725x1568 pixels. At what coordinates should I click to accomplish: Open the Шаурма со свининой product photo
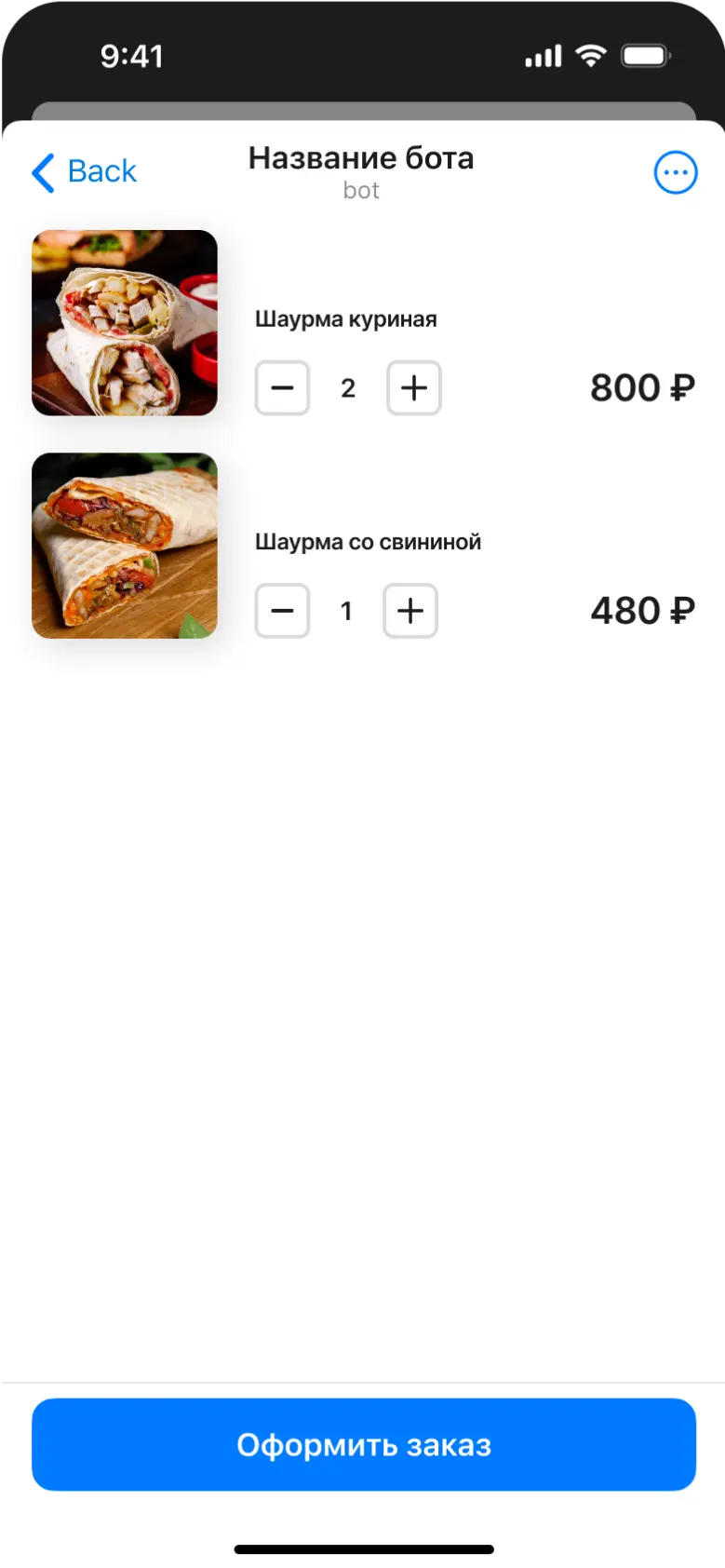pyautogui.click(x=124, y=546)
